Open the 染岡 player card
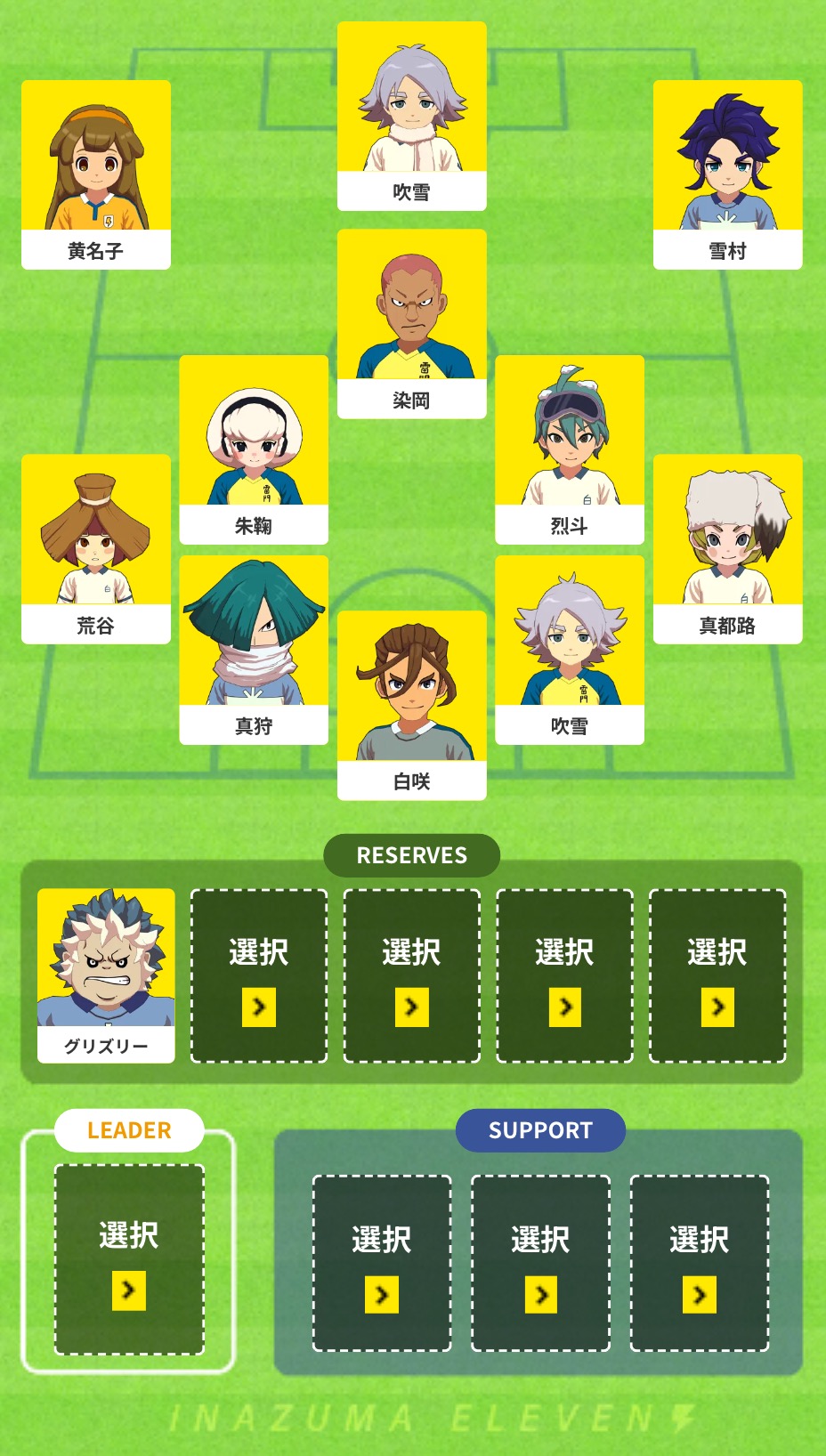826x1456 pixels. [411, 323]
